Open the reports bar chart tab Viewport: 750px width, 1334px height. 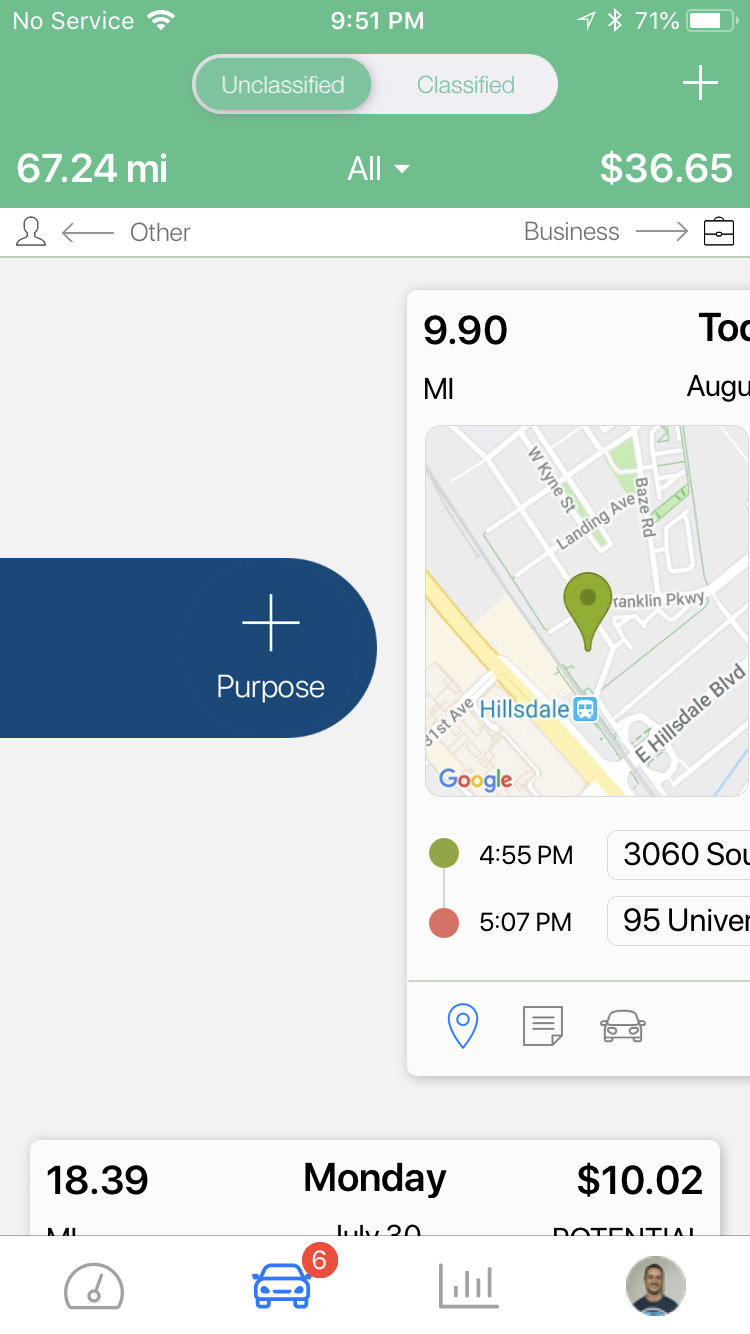(468, 1286)
